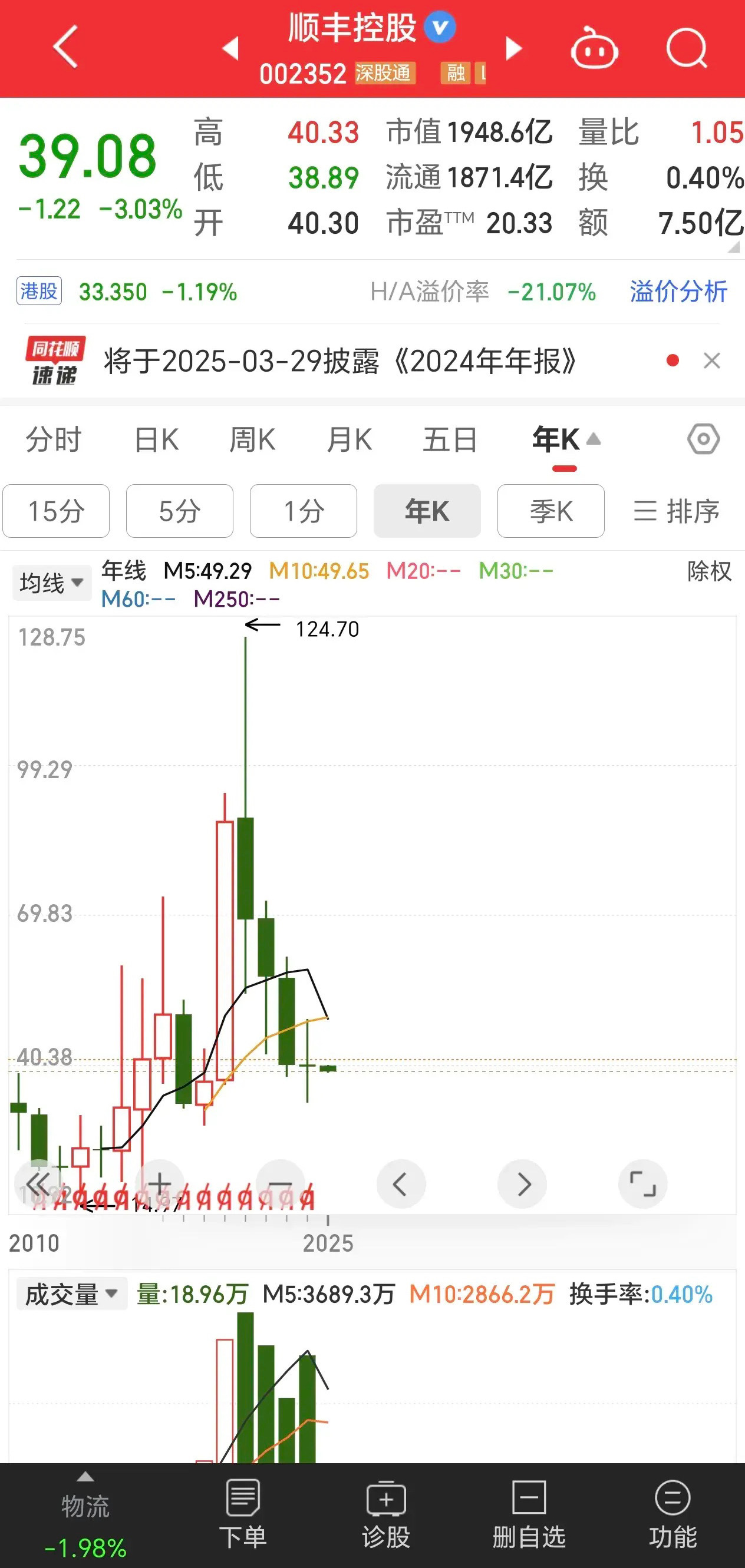745x1568 pixels.
Task: Open chart settings hexagon icon
Action: click(704, 439)
